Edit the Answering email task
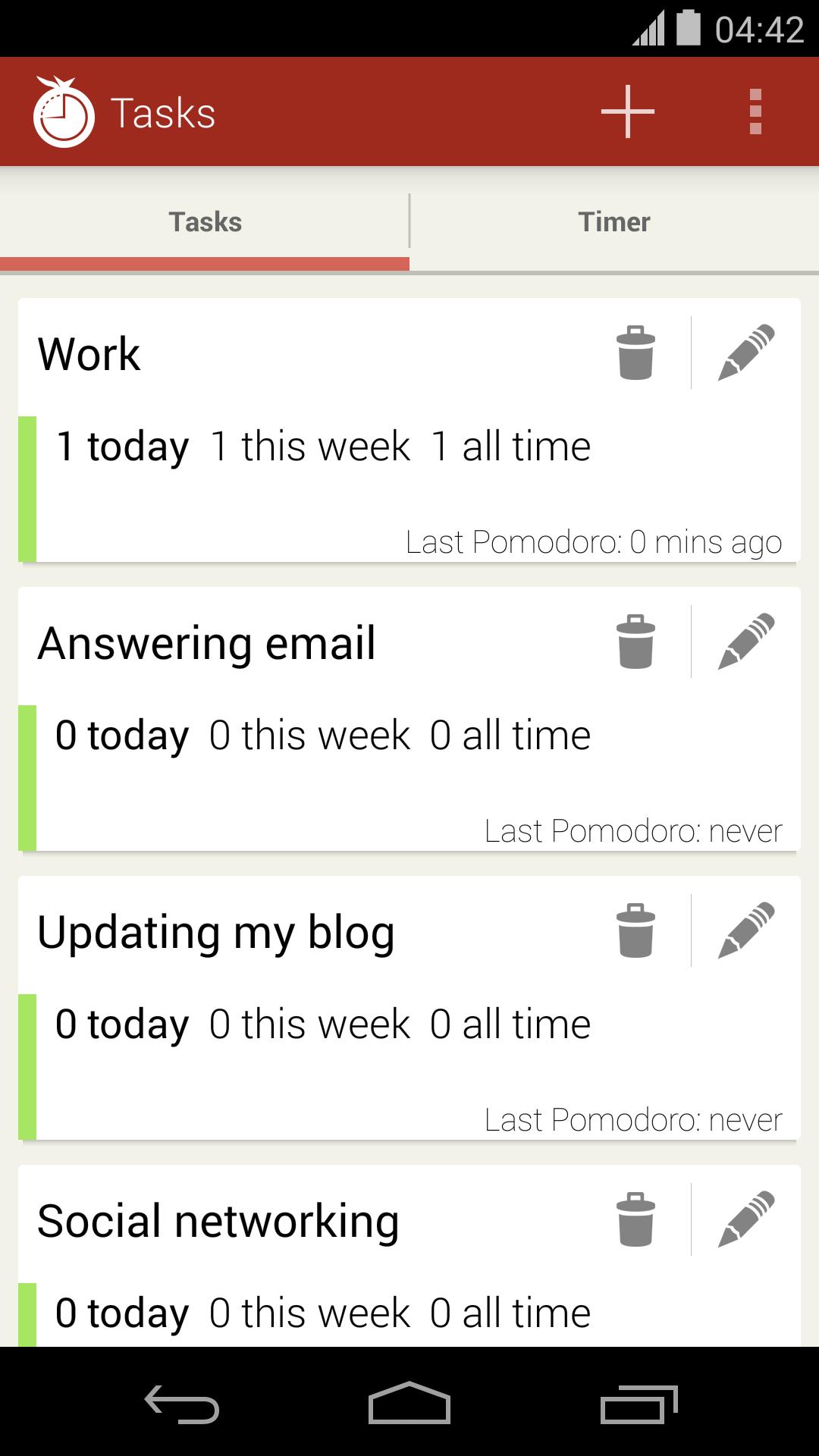819x1456 pixels. 746,642
